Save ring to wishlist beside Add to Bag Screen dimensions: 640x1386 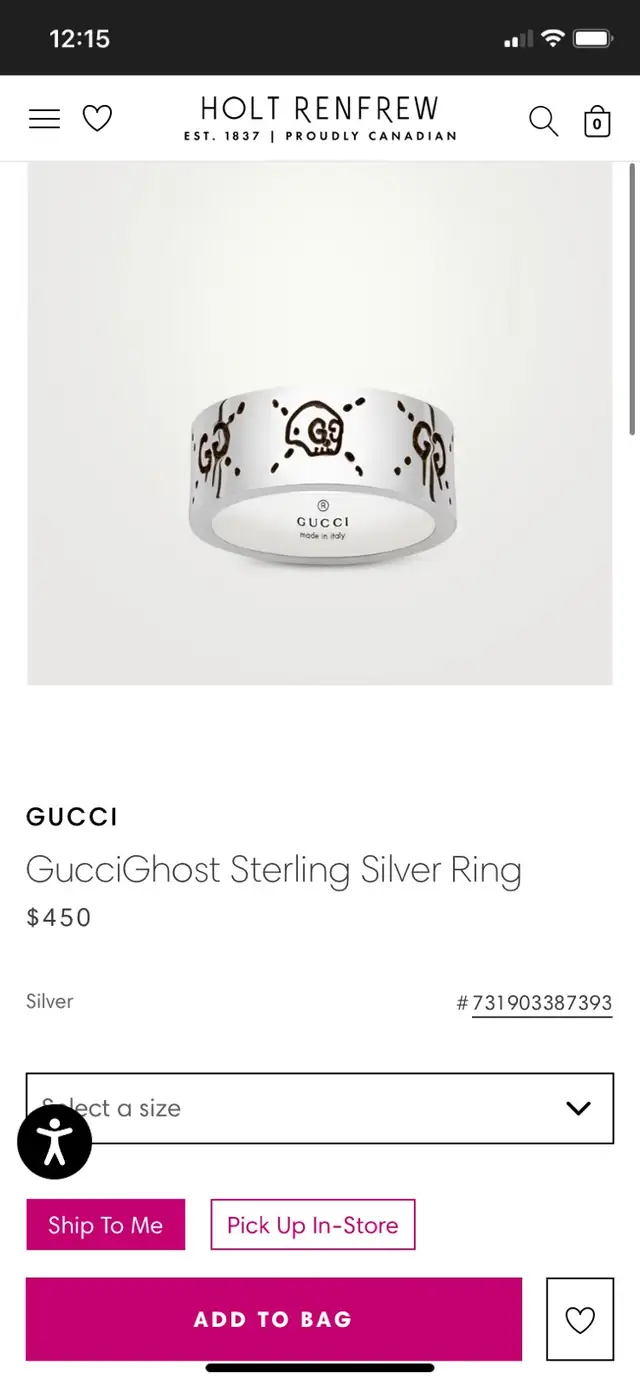pyautogui.click(x=580, y=1320)
